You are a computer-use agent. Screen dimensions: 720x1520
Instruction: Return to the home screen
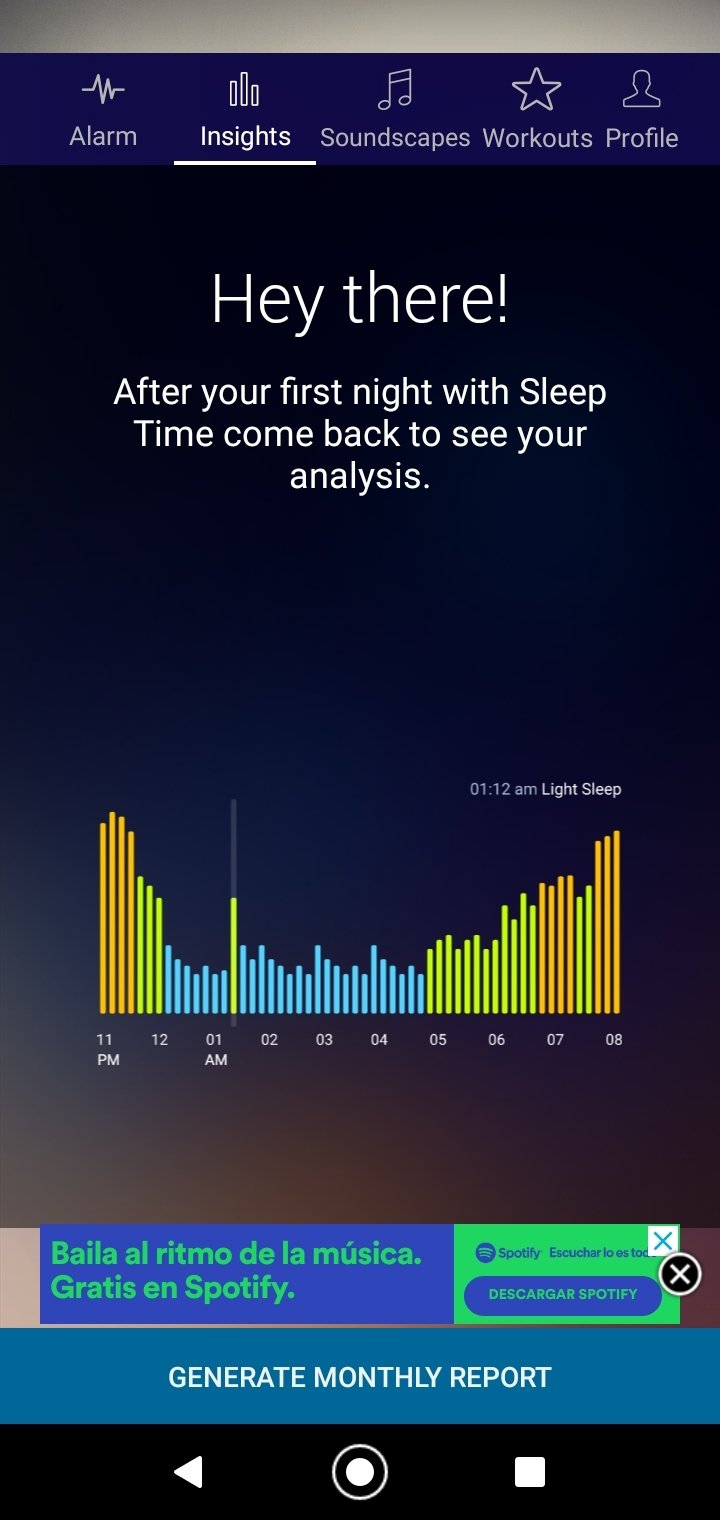click(360, 1472)
